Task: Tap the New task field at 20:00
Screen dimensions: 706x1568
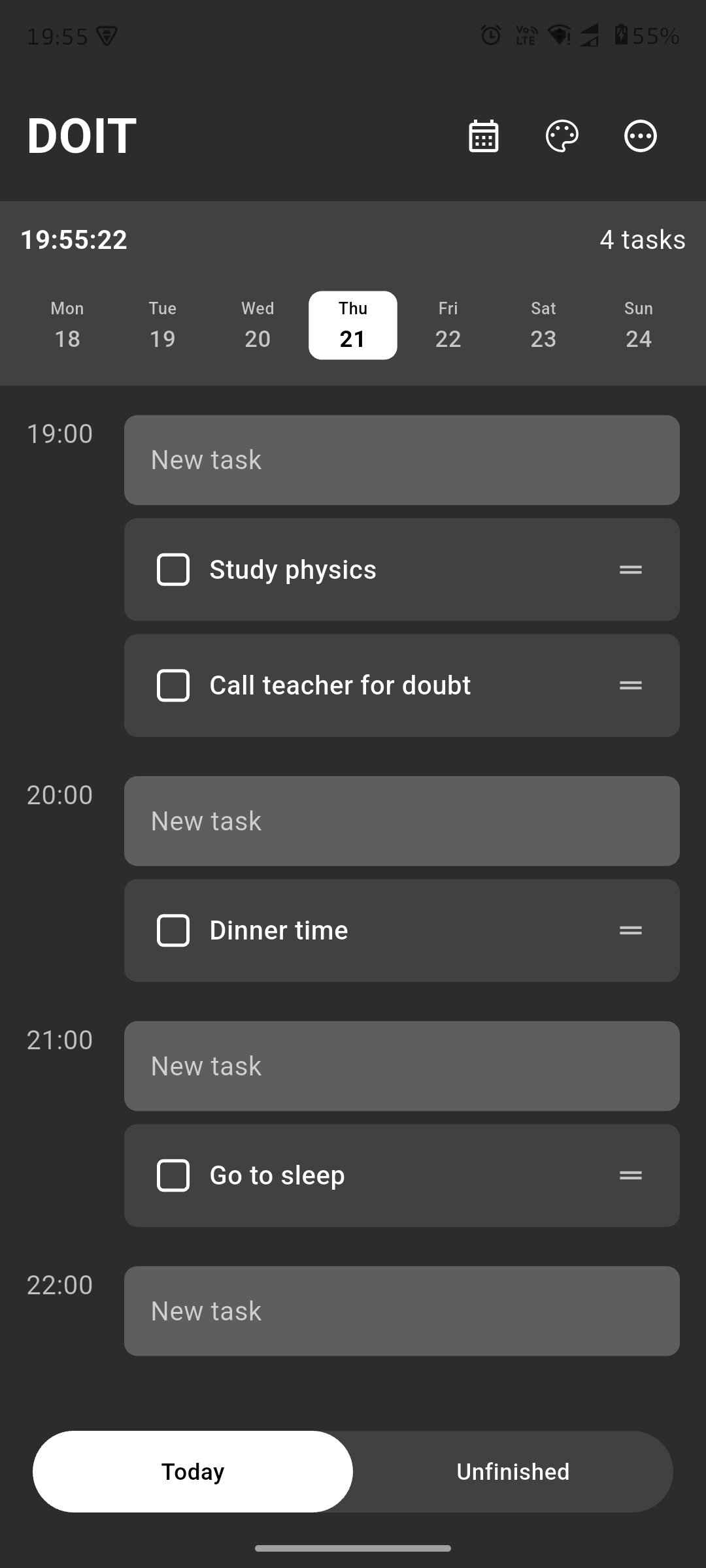Action: point(401,821)
